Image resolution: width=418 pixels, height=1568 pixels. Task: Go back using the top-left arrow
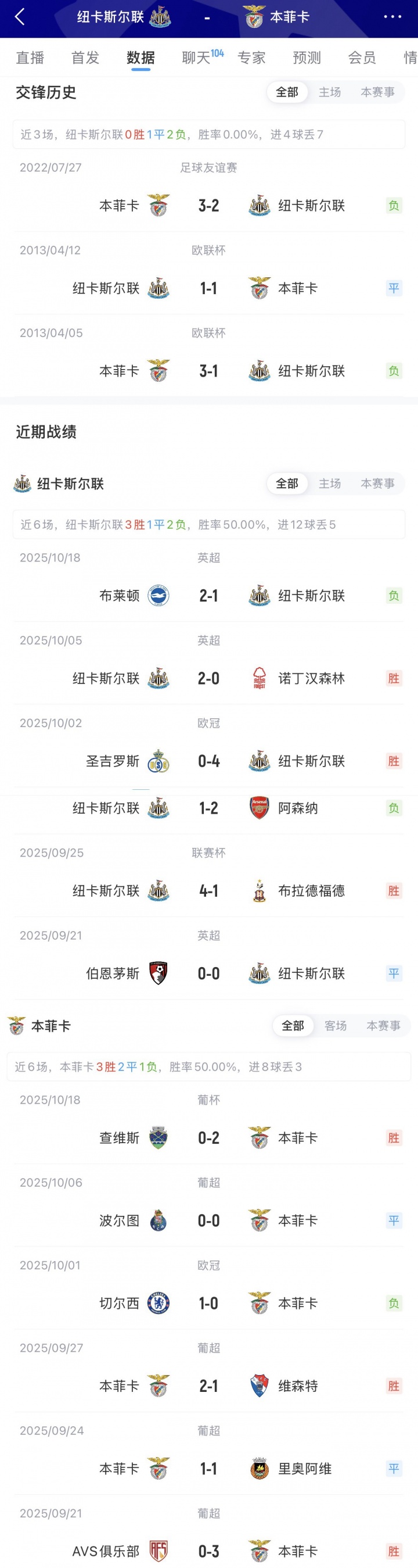click(x=20, y=17)
